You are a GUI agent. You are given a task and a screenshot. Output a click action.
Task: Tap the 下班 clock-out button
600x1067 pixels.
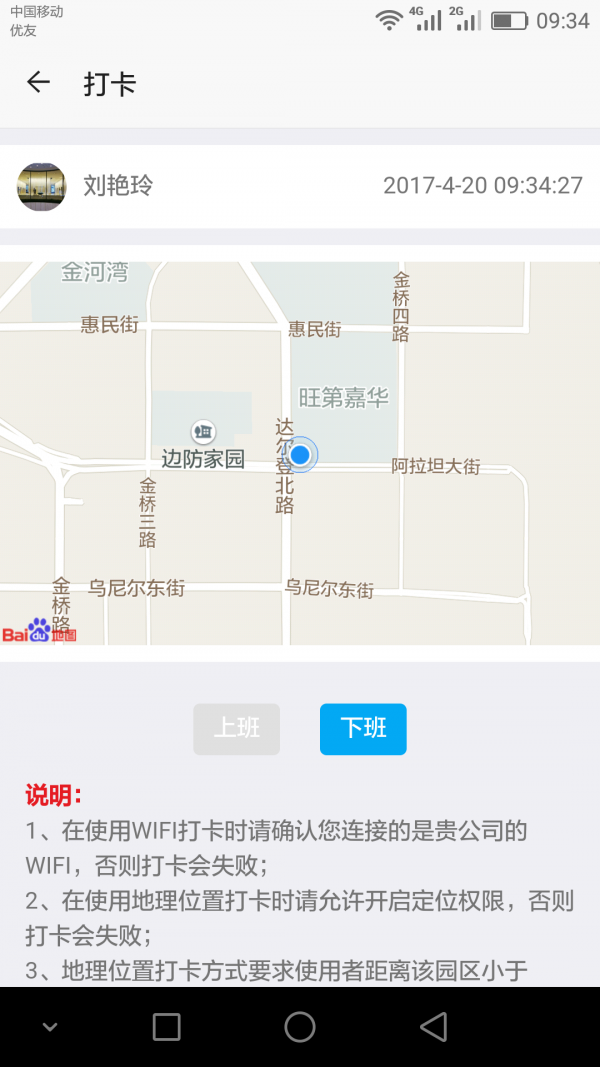[363, 729]
